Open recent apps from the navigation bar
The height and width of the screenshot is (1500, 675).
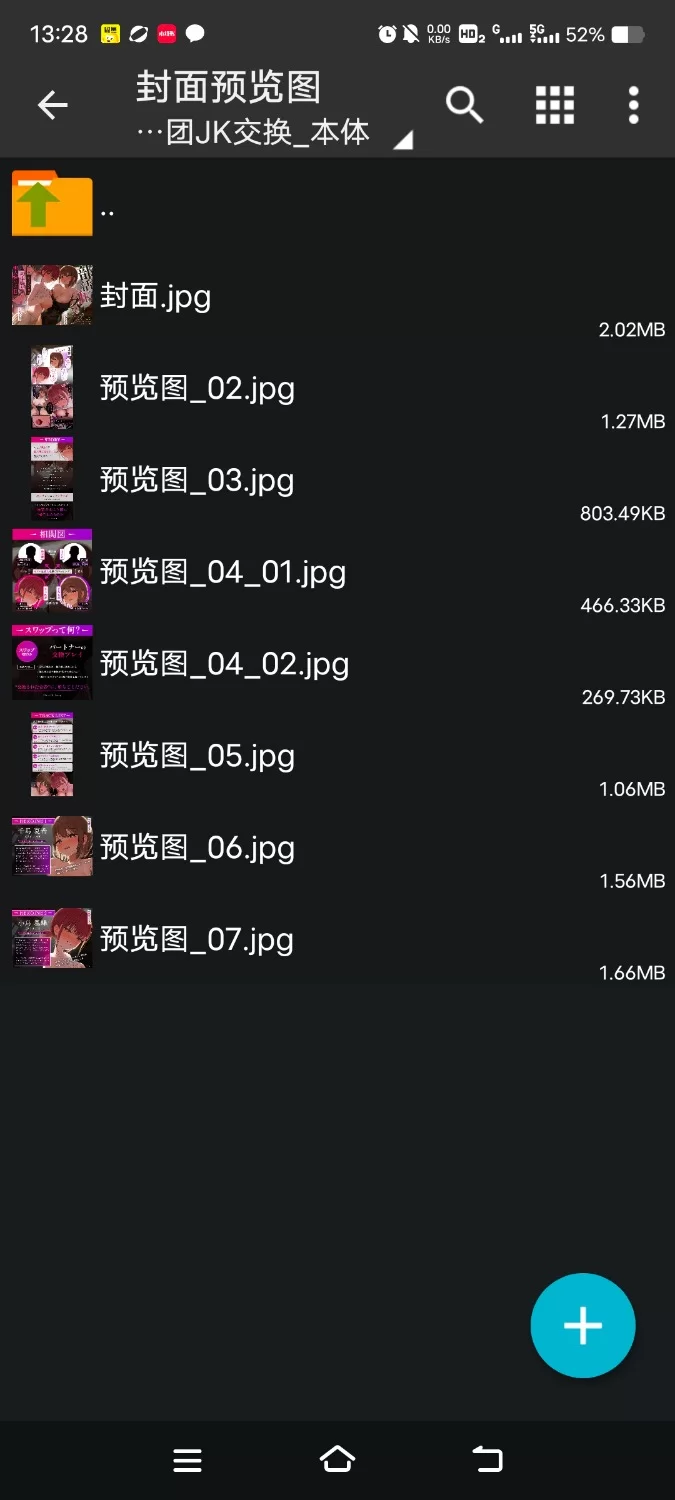188,1460
